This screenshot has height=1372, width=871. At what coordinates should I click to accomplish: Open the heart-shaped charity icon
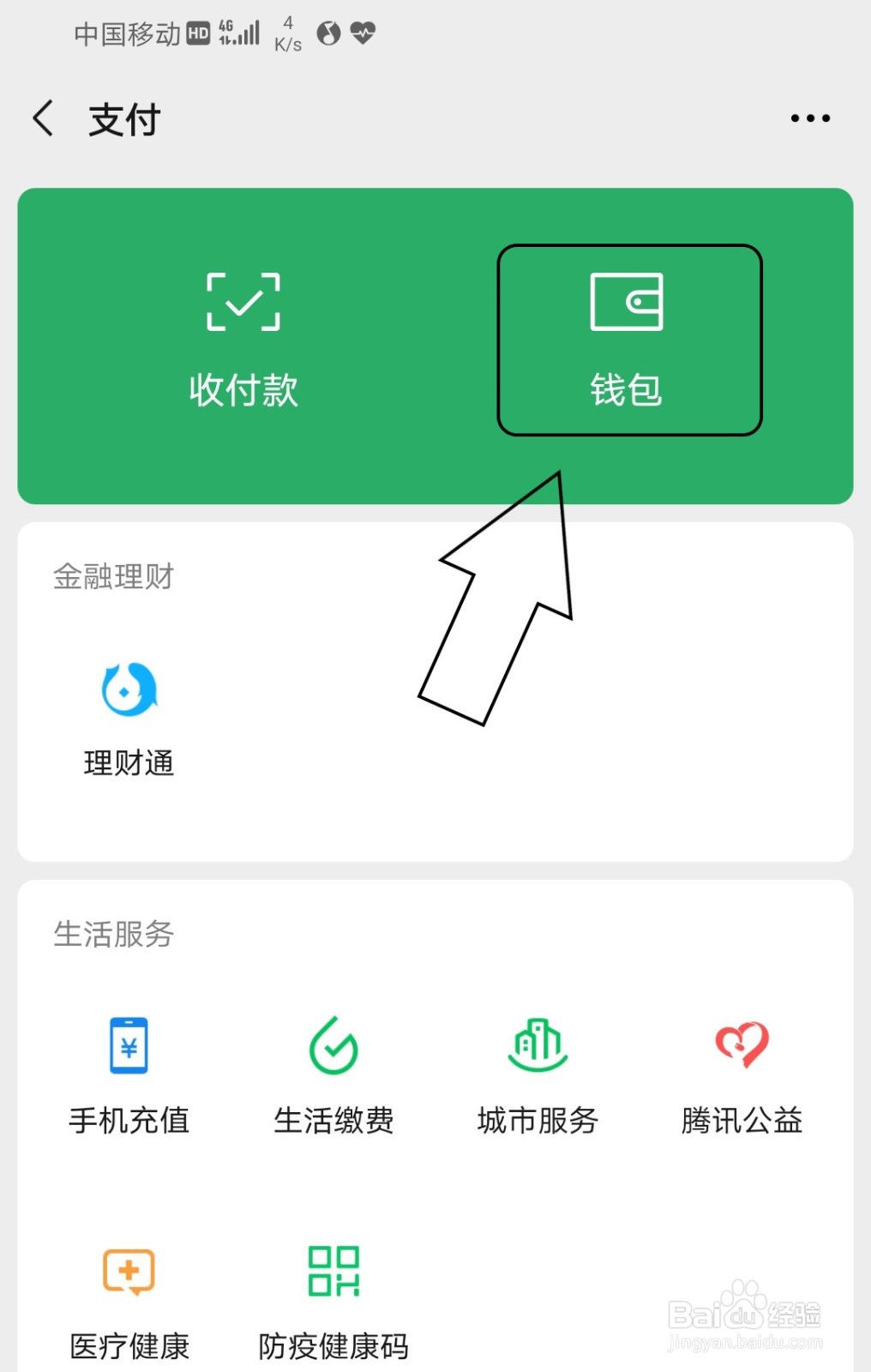tap(739, 1042)
